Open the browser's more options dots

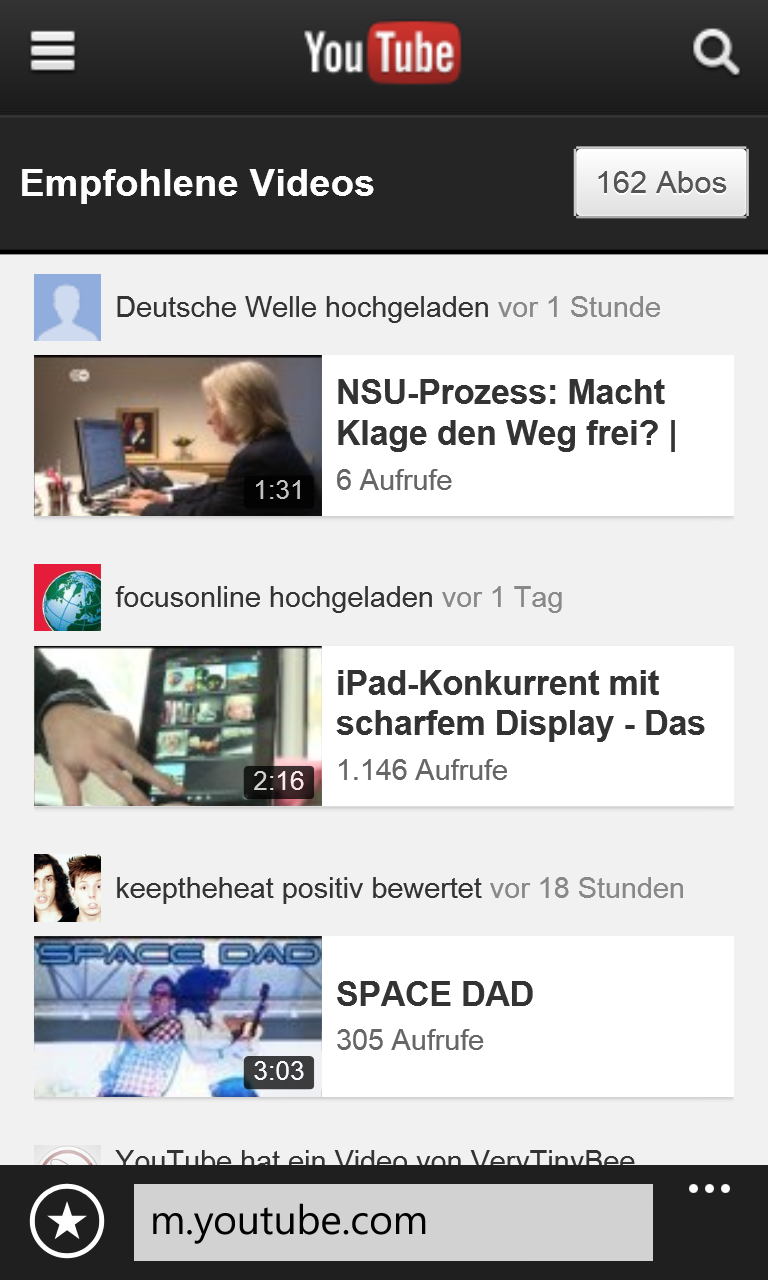pos(710,1189)
